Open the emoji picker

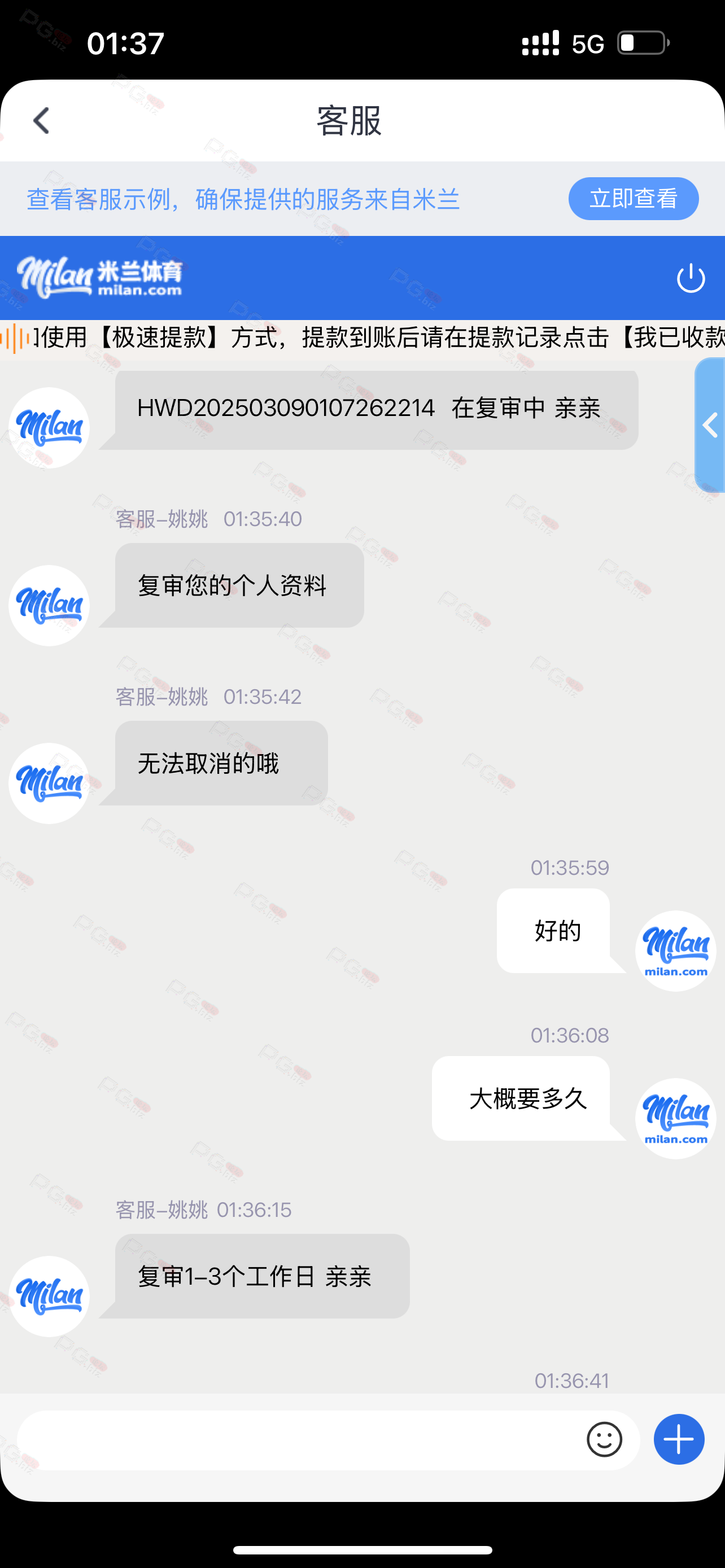pos(604,1439)
